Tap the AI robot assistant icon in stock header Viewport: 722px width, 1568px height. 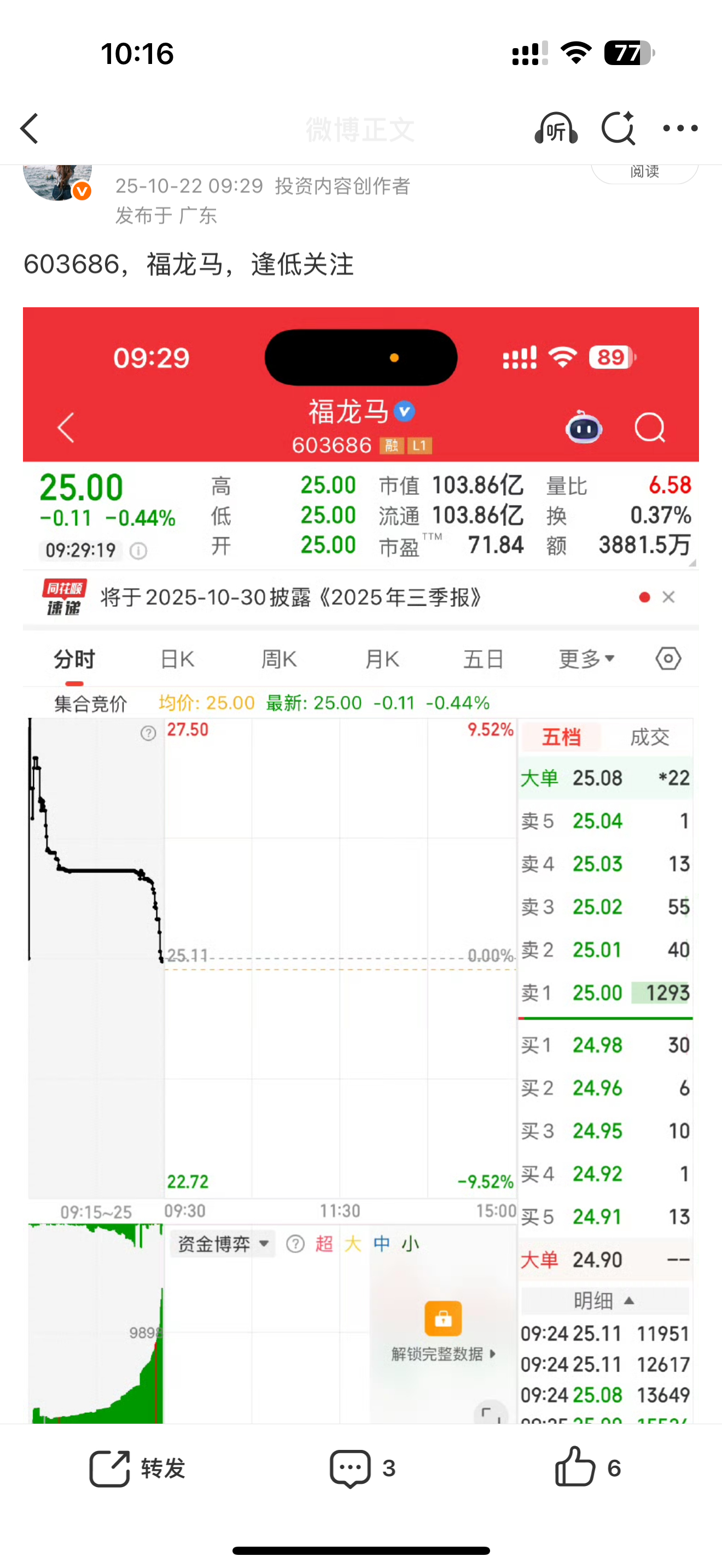[584, 429]
